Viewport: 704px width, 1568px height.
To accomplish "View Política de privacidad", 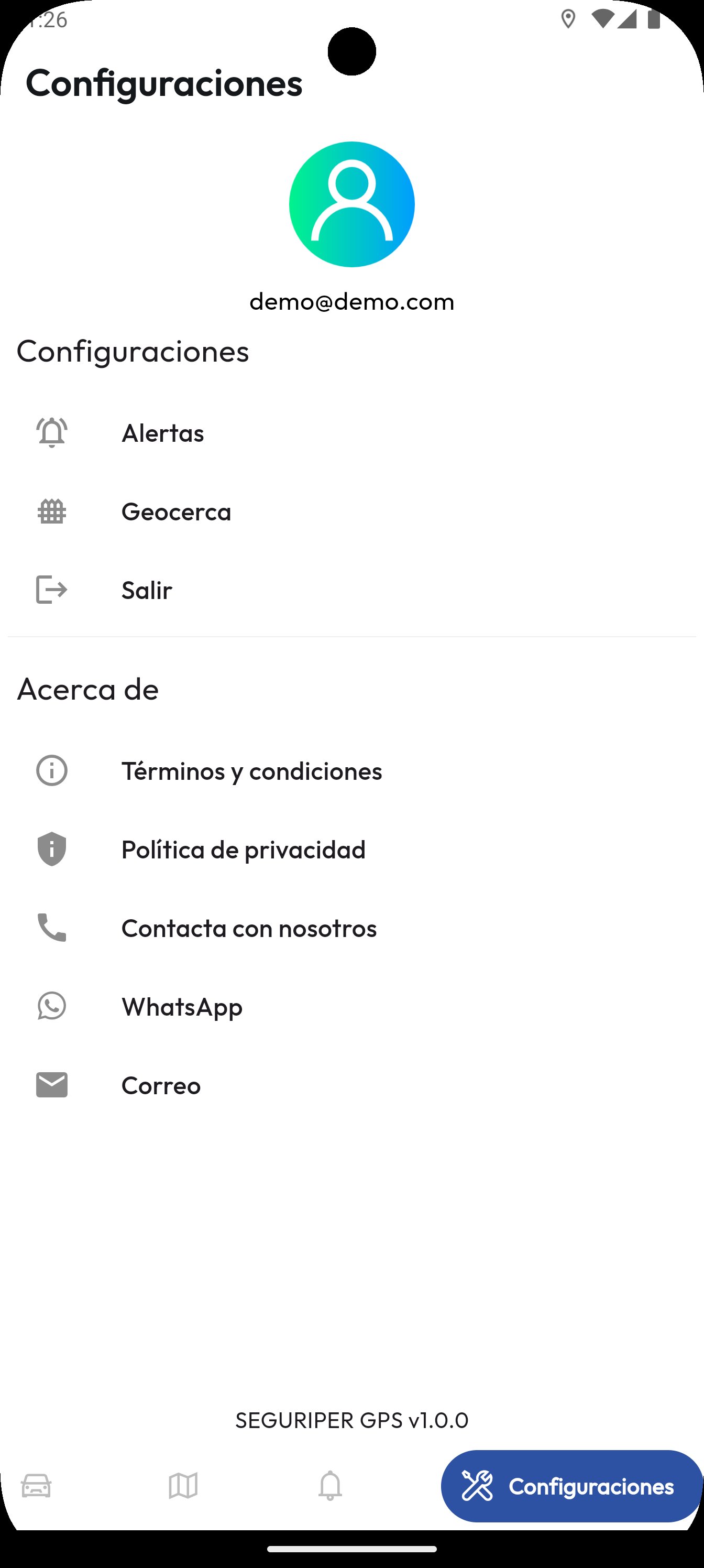I will click(244, 849).
